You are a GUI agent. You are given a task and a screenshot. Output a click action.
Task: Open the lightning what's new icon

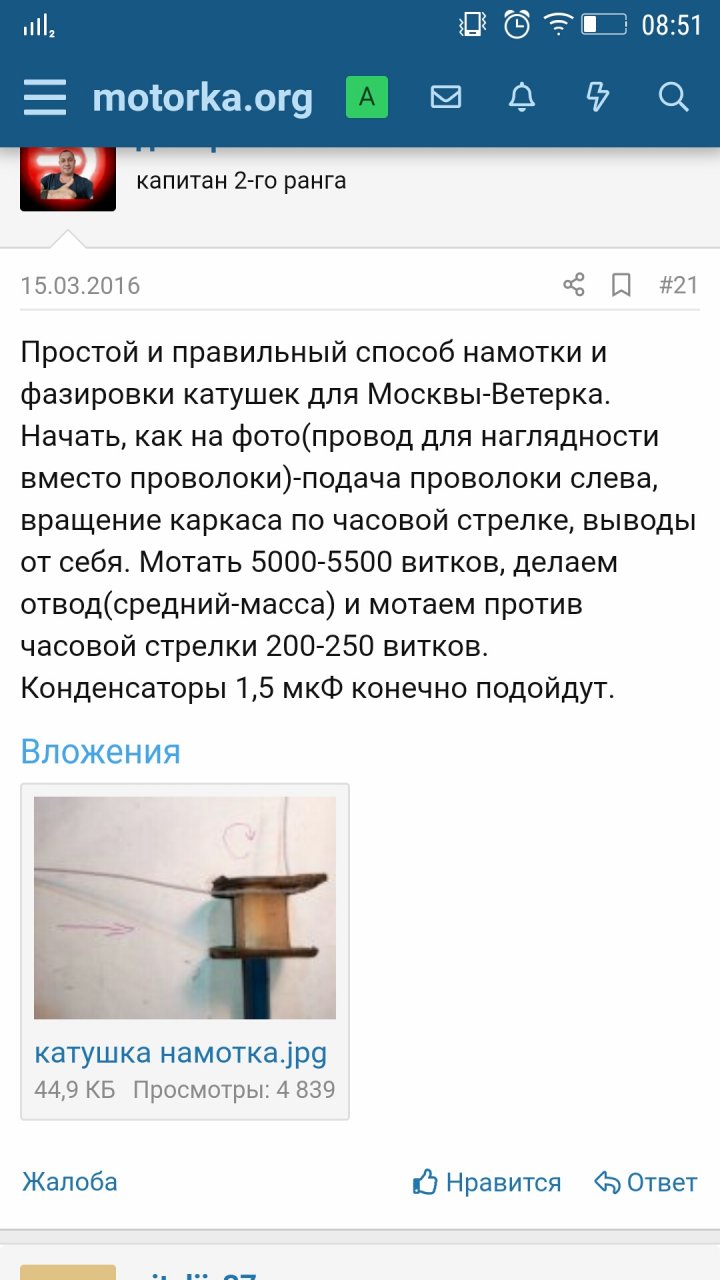pyautogui.click(x=597, y=97)
